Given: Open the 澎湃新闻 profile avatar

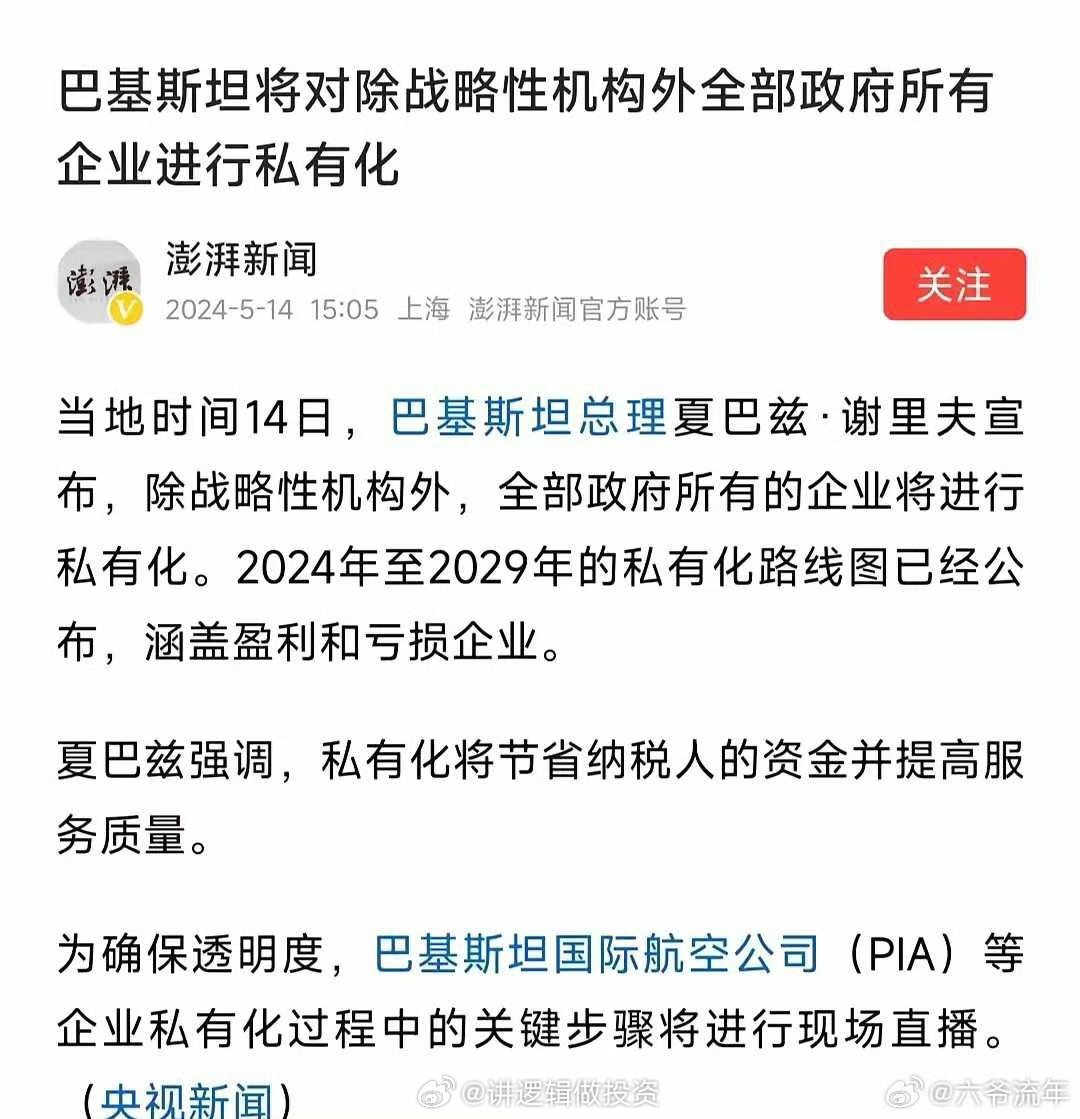Looking at the screenshot, I should pos(98,283).
